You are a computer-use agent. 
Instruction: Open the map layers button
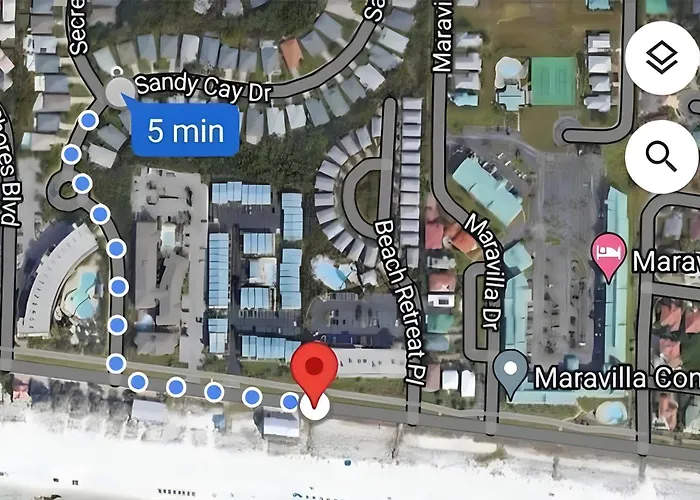coord(662,58)
